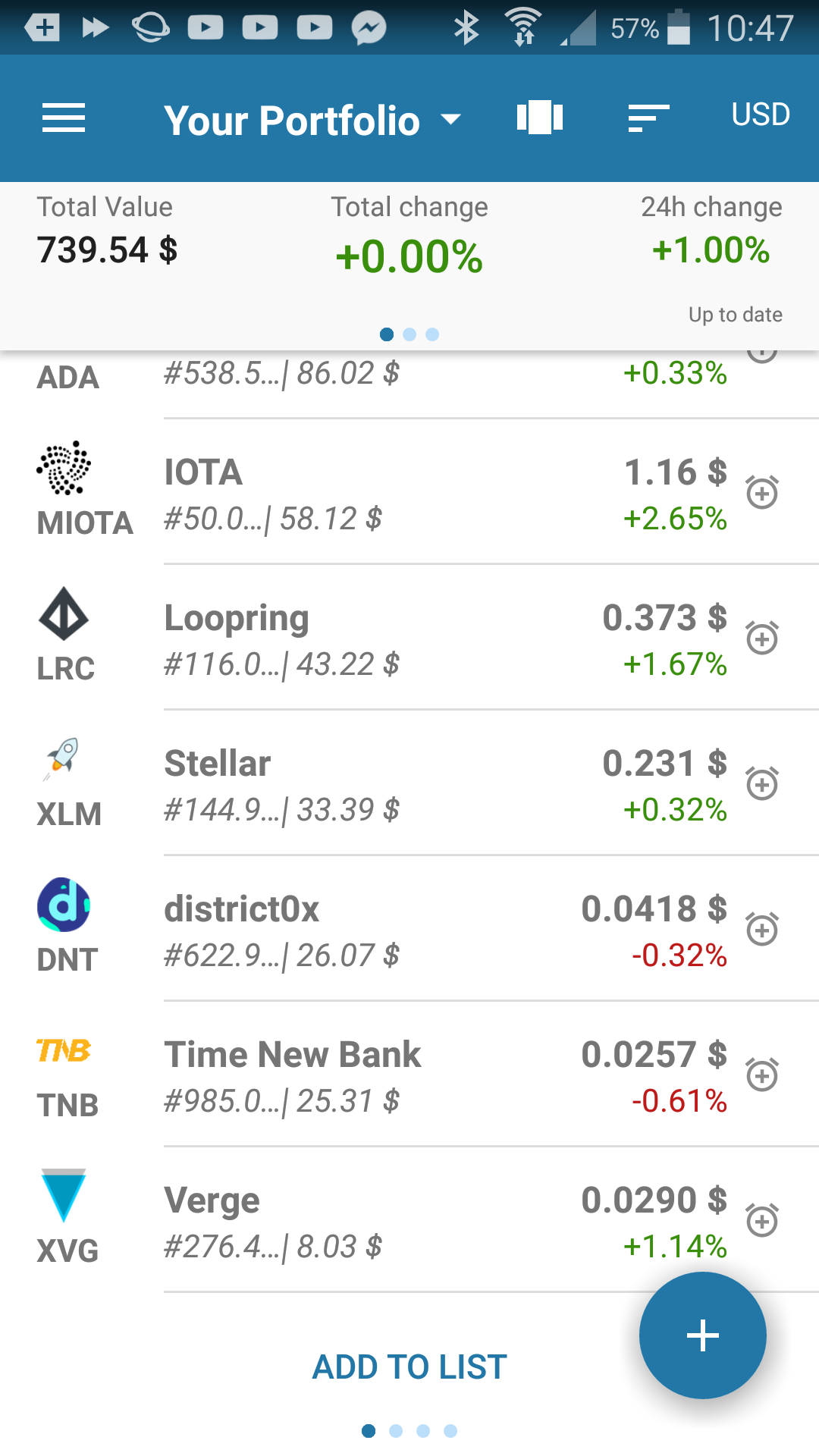Set an alert for district0x
Image resolution: width=819 pixels, height=1456 pixels.
coord(762,929)
